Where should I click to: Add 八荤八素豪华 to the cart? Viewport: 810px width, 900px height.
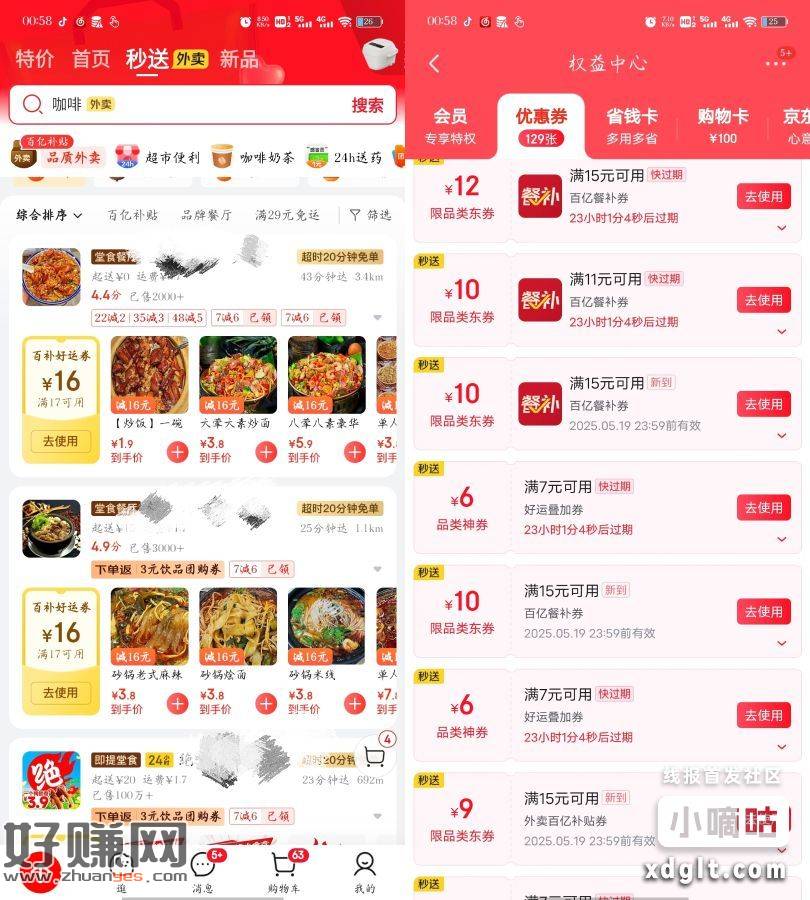pyautogui.click(x=354, y=452)
